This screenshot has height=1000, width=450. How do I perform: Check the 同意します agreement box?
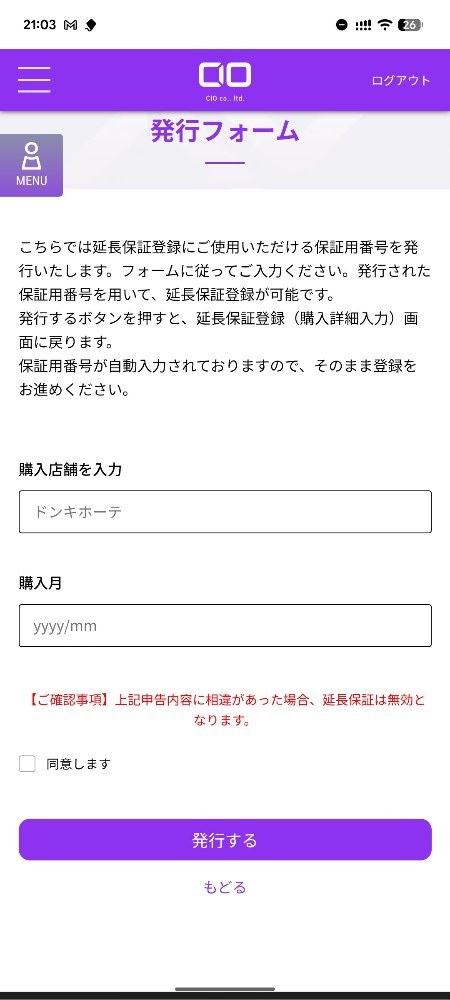click(x=27, y=763)
